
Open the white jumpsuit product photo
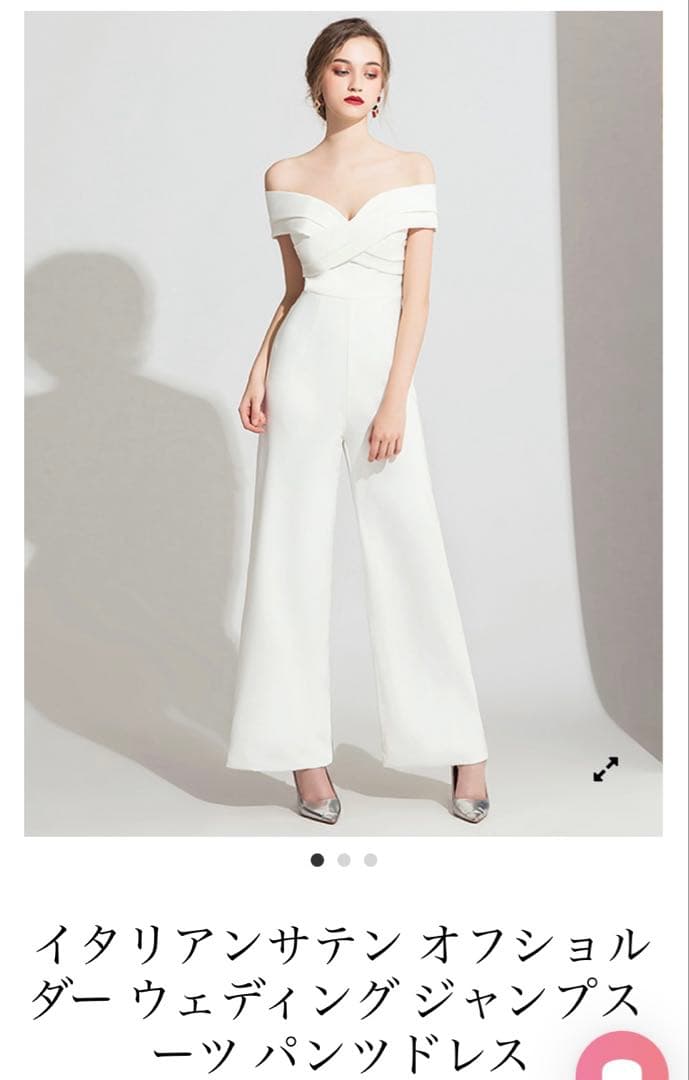point(343,420)
